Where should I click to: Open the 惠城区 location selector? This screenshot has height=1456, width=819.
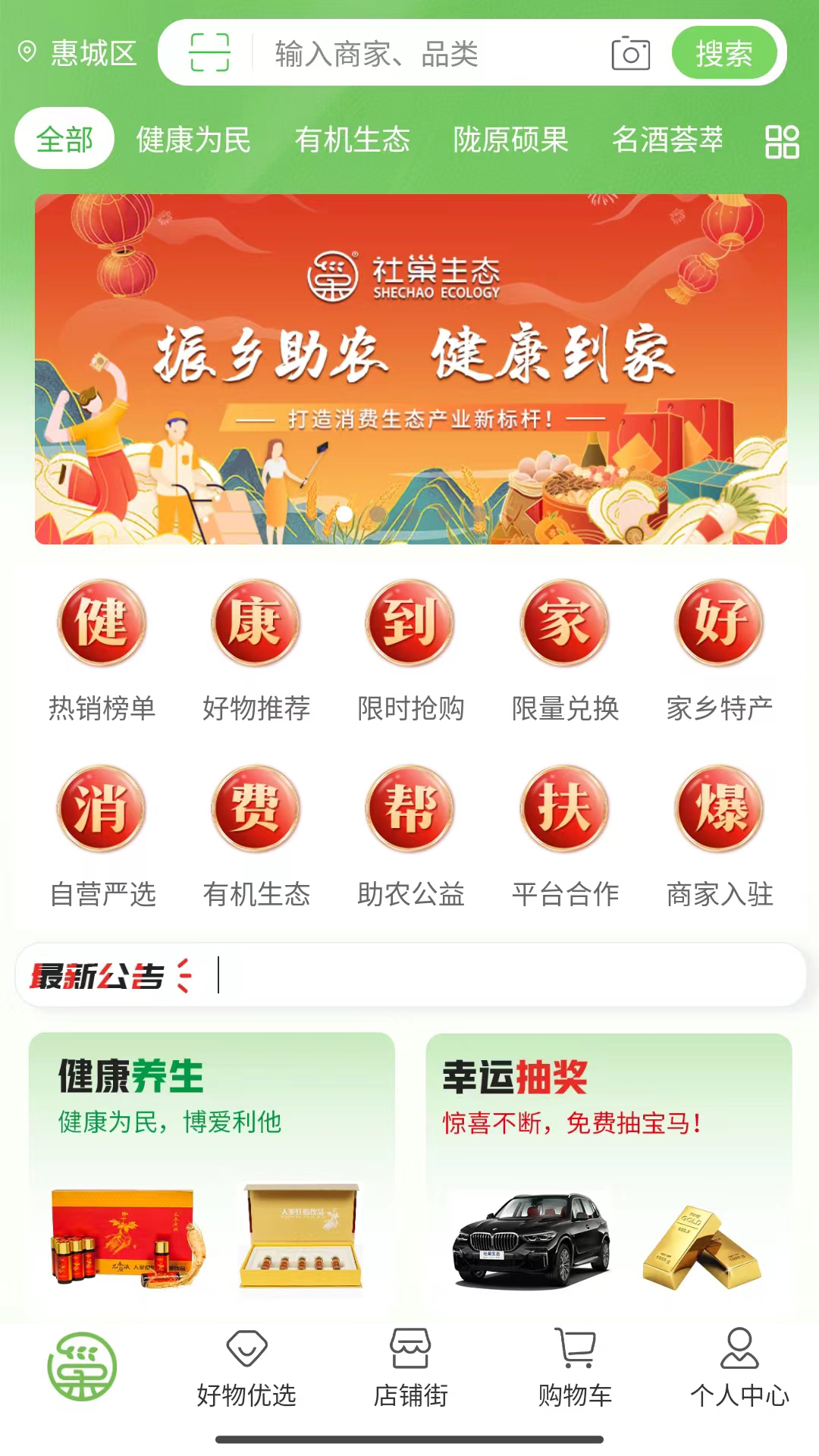(x=77, y=53)
